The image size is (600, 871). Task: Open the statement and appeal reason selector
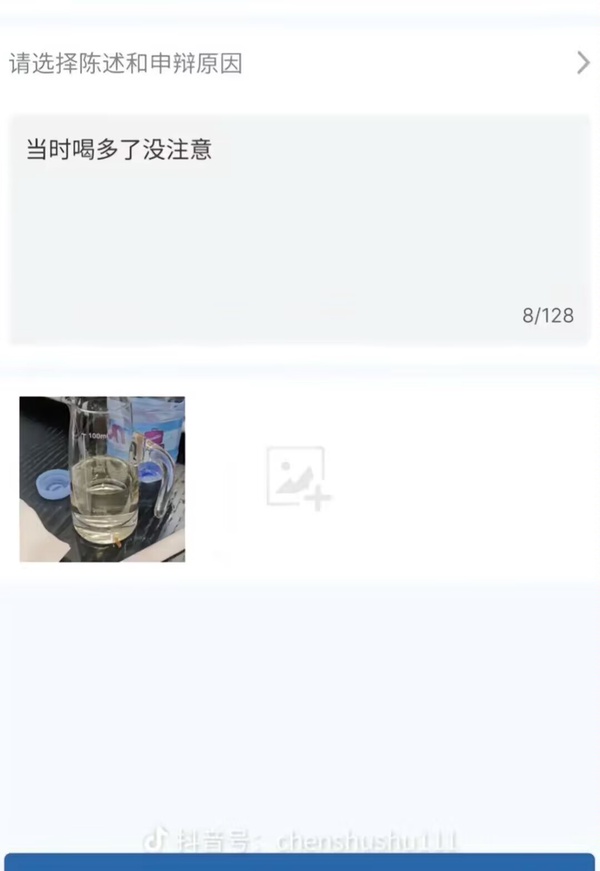[x=300, y=64]
